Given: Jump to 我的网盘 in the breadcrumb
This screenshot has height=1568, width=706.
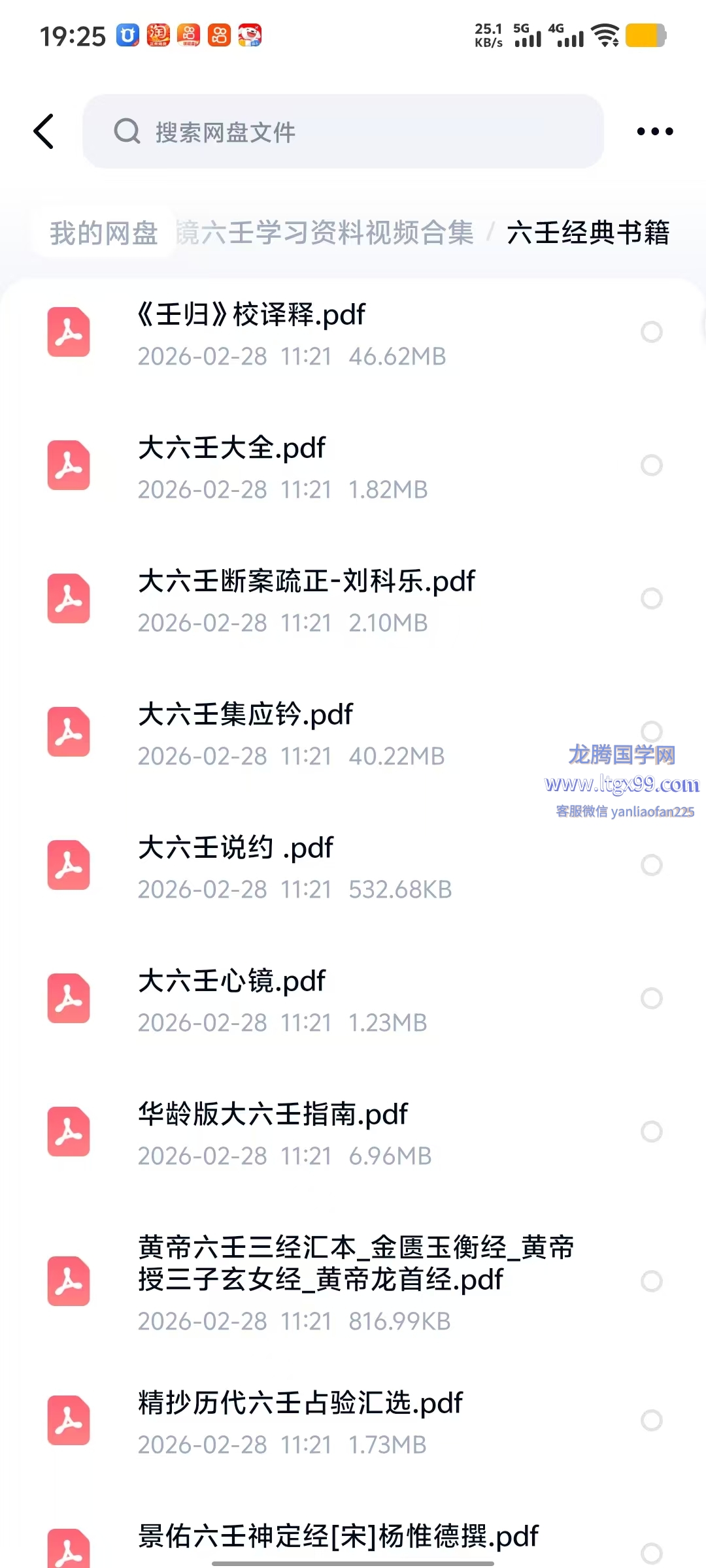Looking at the screenshot, I should click(104, 233).
